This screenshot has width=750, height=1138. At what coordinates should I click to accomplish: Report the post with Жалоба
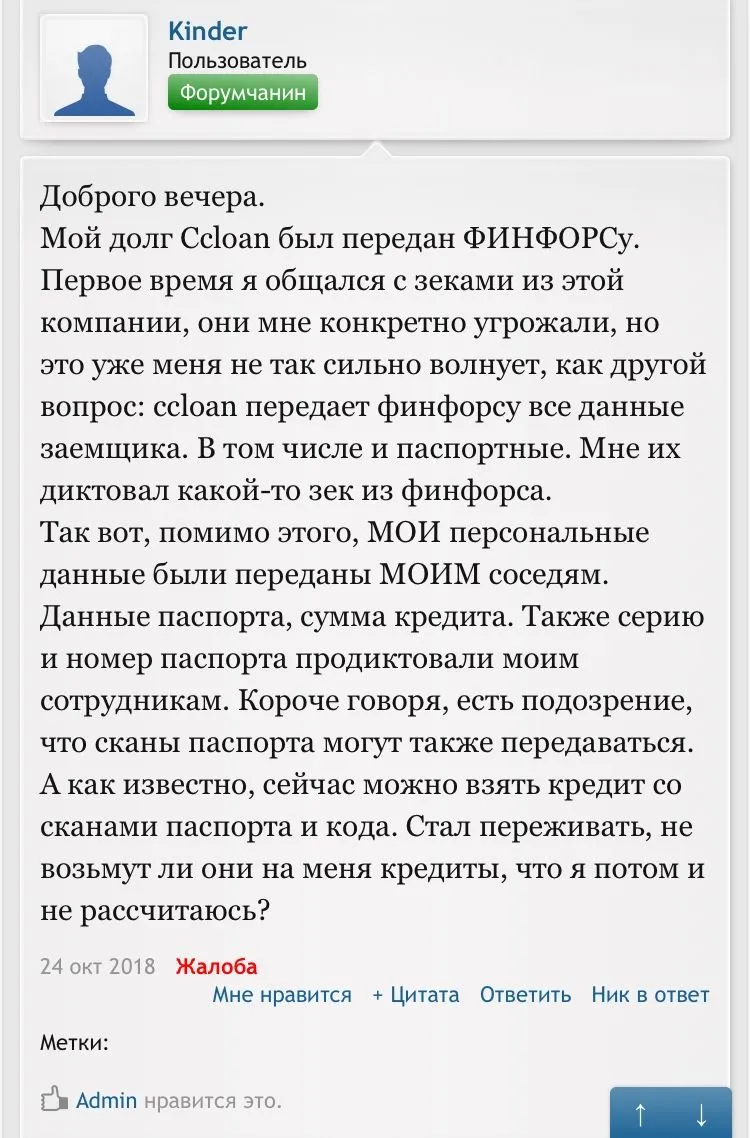216,966
